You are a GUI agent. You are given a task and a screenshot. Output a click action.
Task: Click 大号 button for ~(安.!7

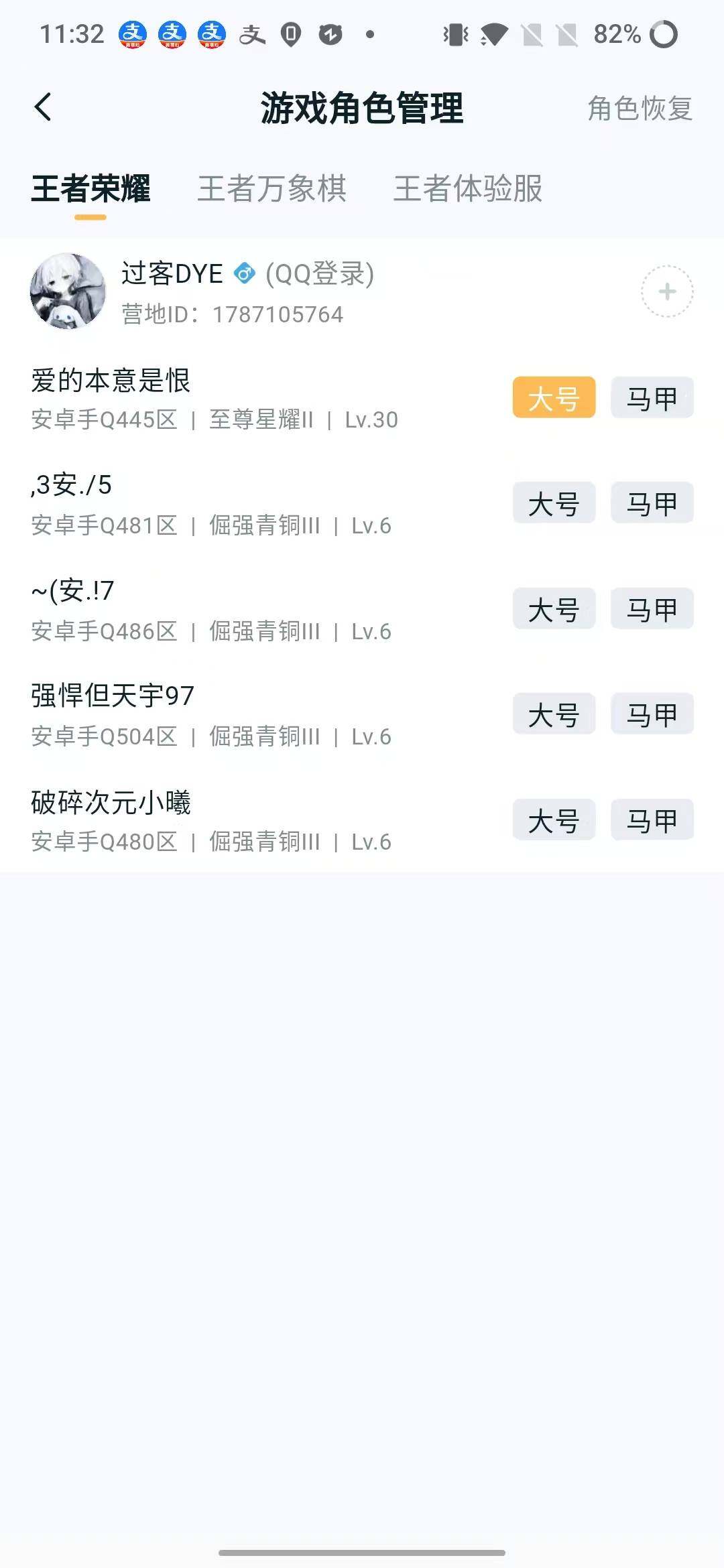pyautogui.click(x=554, y=608)
